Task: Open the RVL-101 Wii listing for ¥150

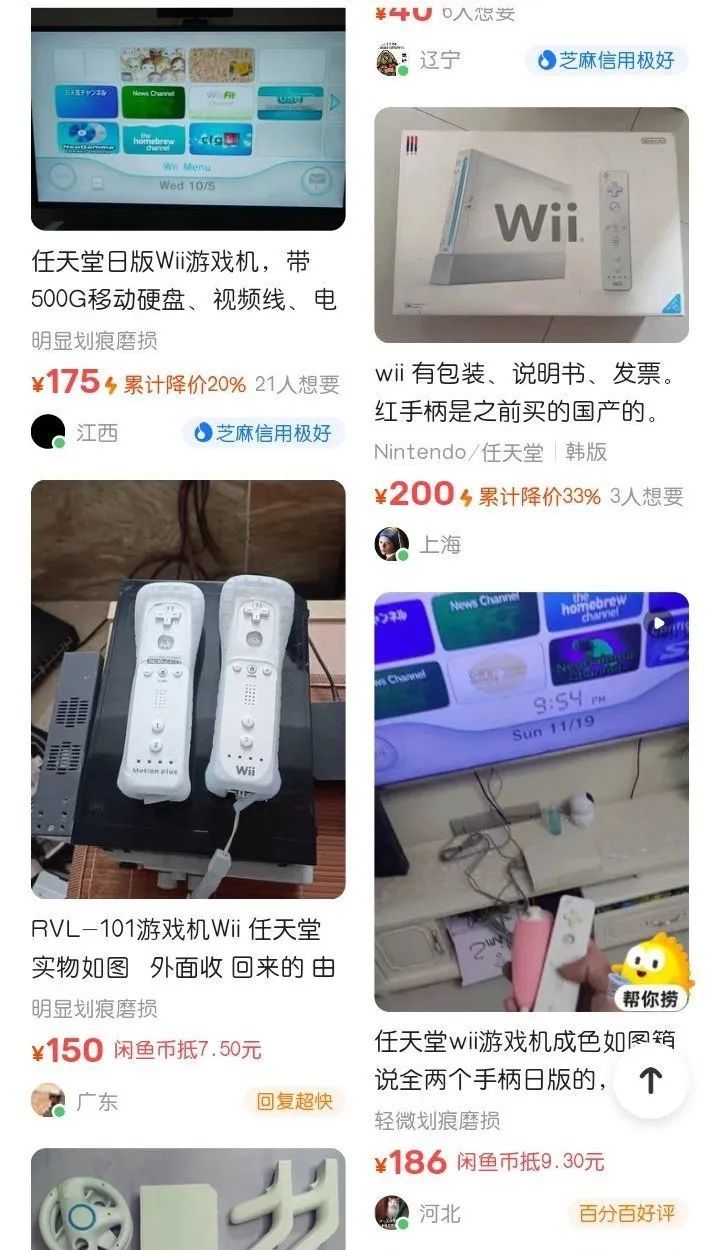Action: 188,689
